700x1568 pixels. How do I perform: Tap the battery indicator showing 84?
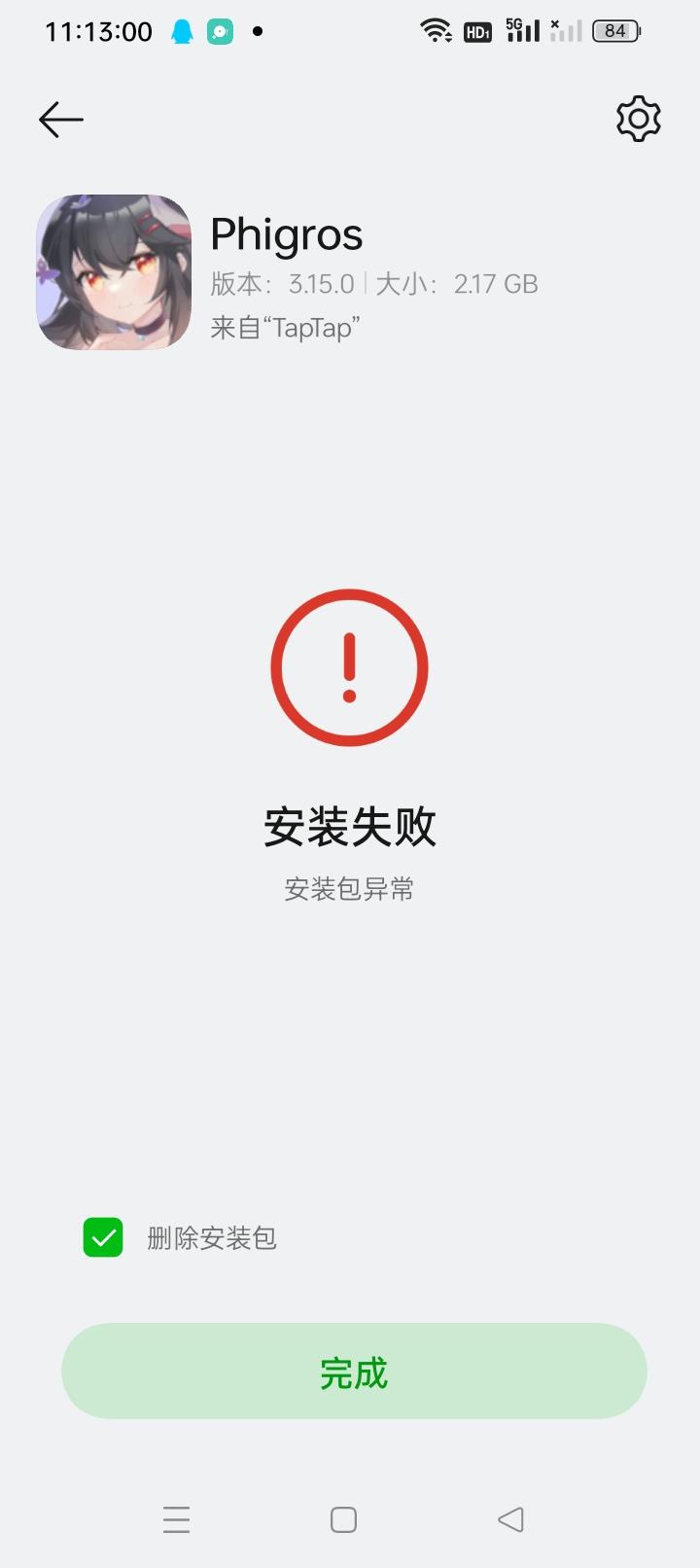pos(615,30)
